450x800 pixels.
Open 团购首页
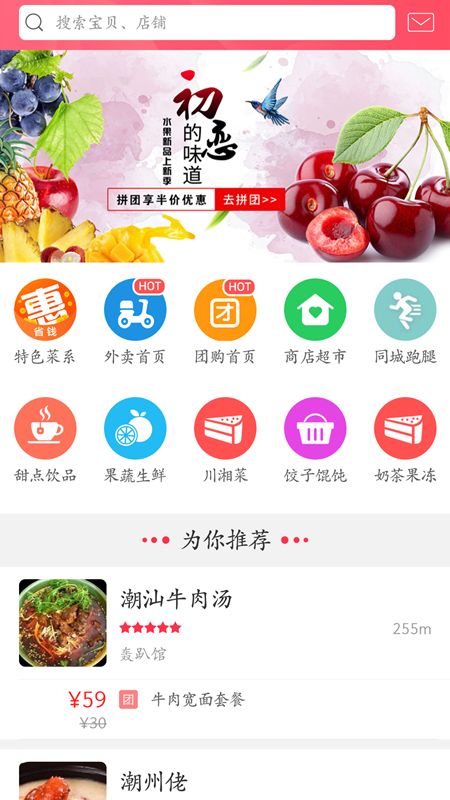click(225, 321)
